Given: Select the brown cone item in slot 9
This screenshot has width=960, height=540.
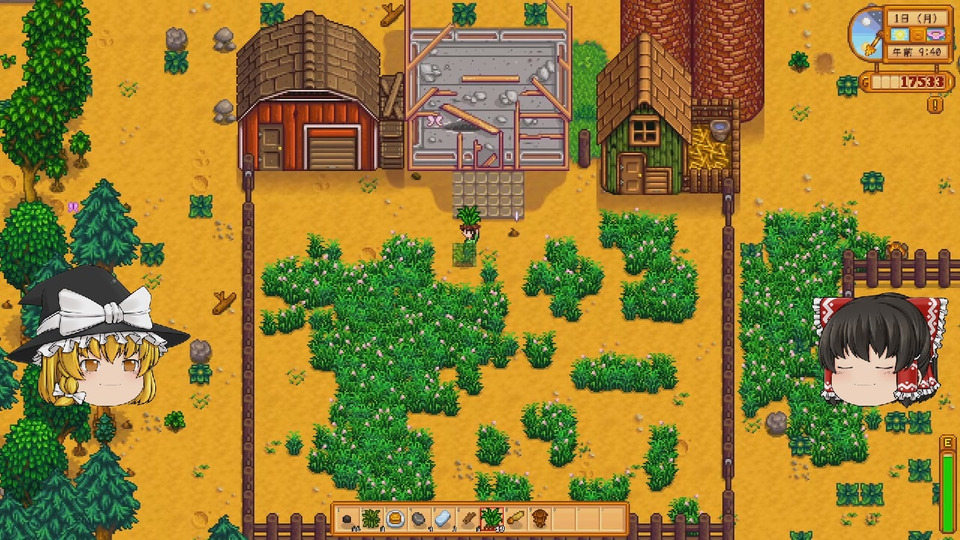Looking at the screenshot, I should click(540, 519).
